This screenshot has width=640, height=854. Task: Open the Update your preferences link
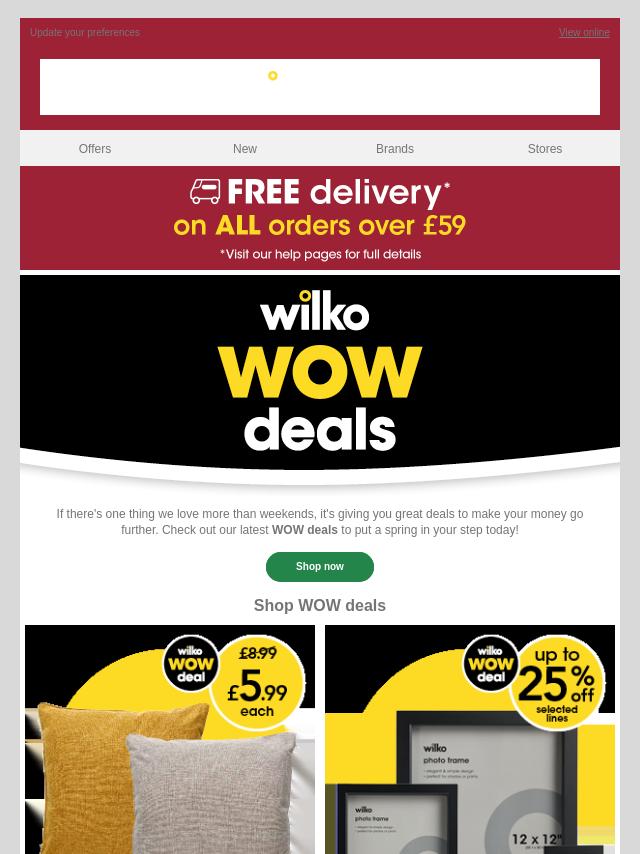85,33
